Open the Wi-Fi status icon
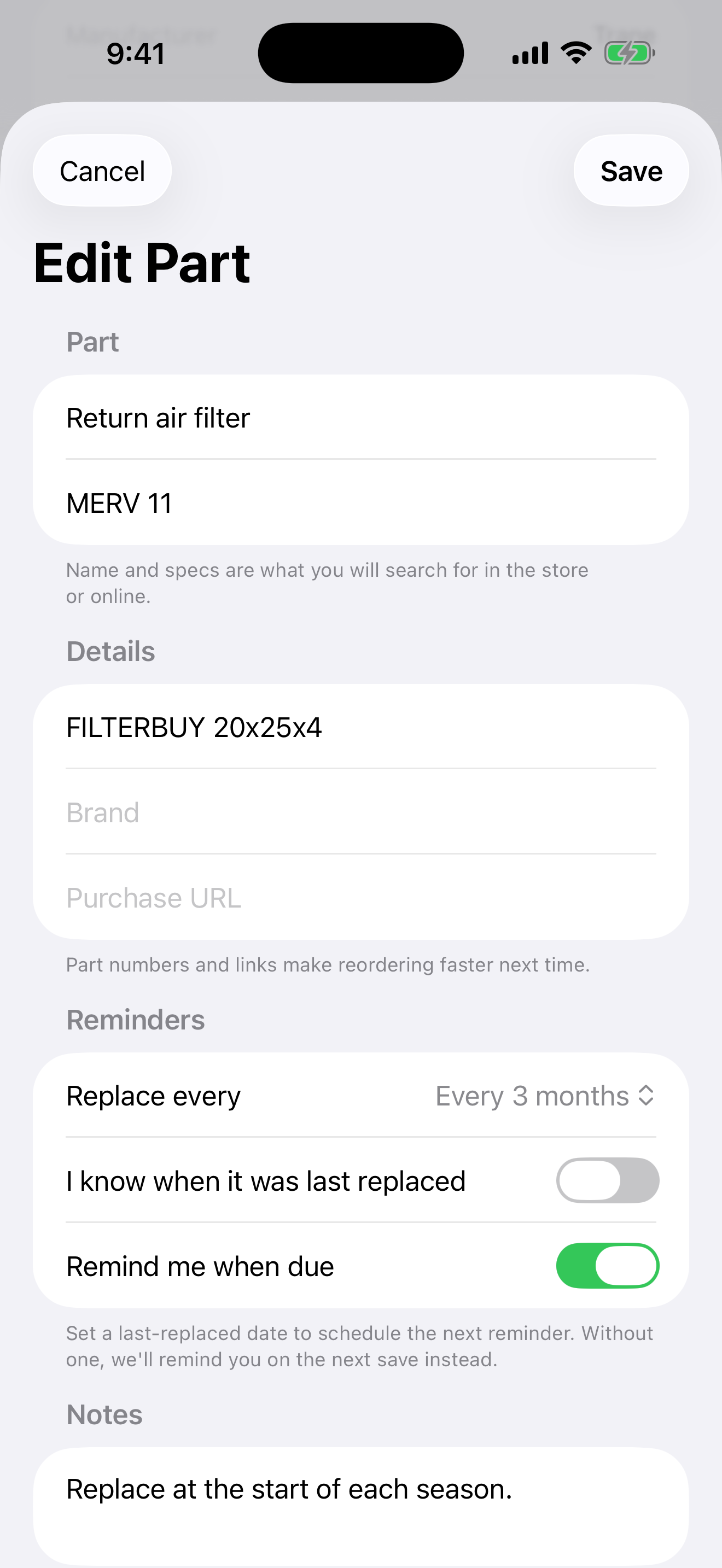Viewport: 722px width, 1568px height. point(574,52)
